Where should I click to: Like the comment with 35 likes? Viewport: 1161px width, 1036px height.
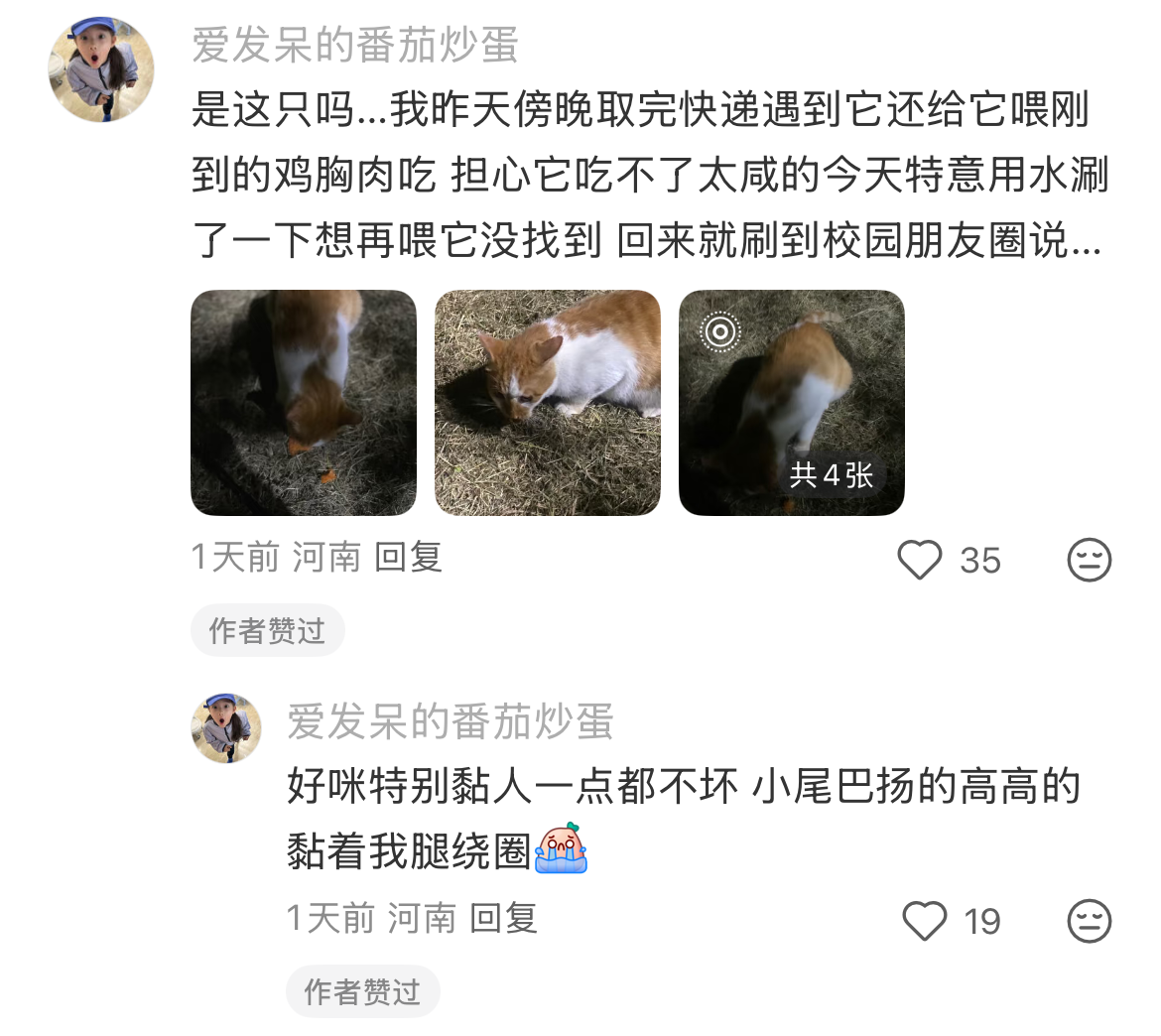tap(920, 560)
